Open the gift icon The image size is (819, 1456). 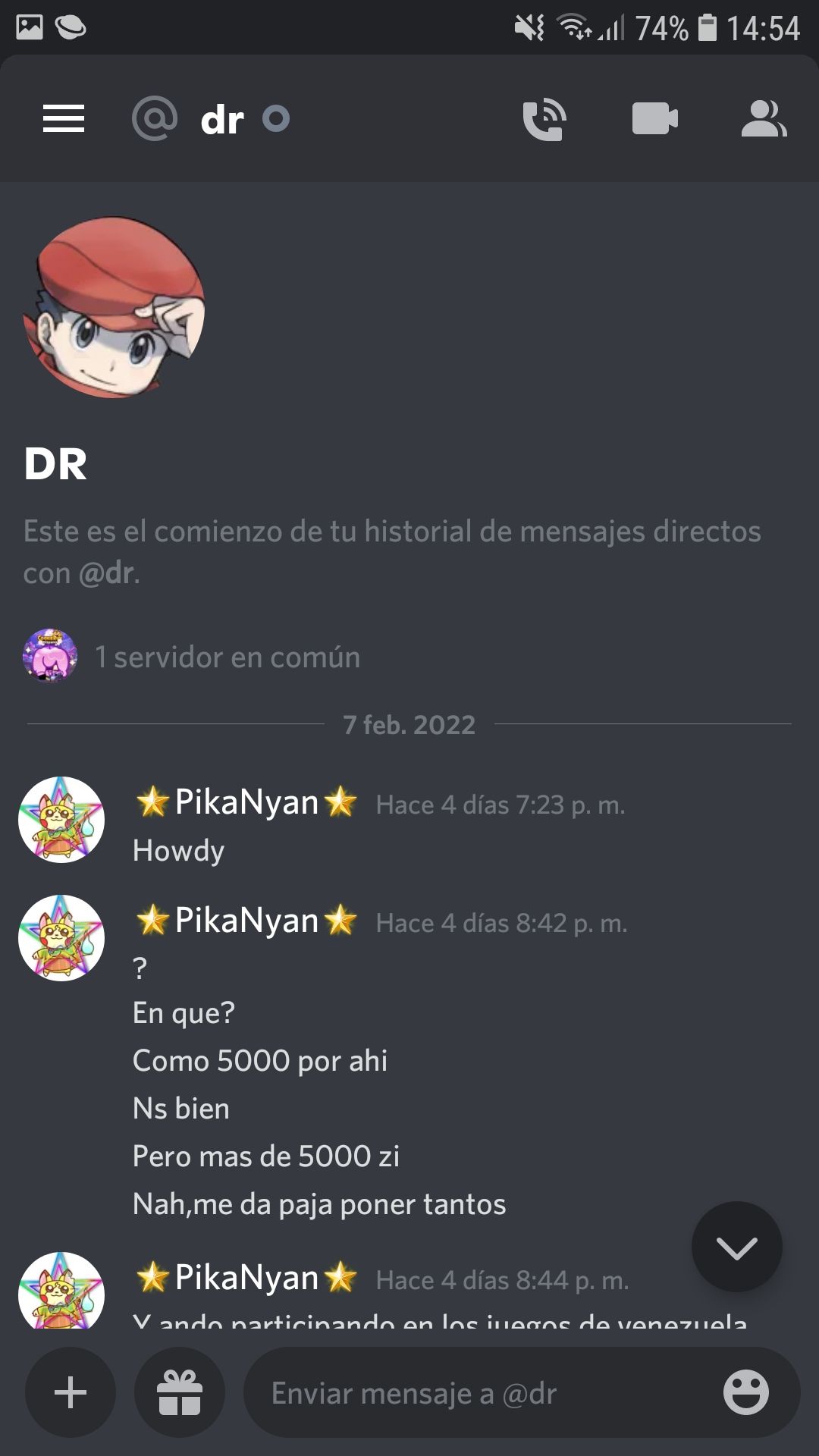[180, 1392]
